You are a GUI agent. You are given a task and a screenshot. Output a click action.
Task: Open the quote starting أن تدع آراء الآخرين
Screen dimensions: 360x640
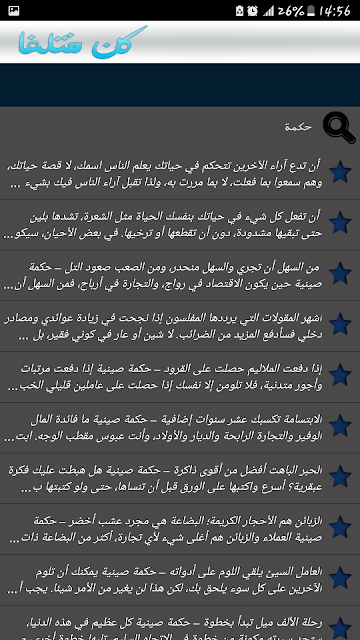tap(180, 174)
